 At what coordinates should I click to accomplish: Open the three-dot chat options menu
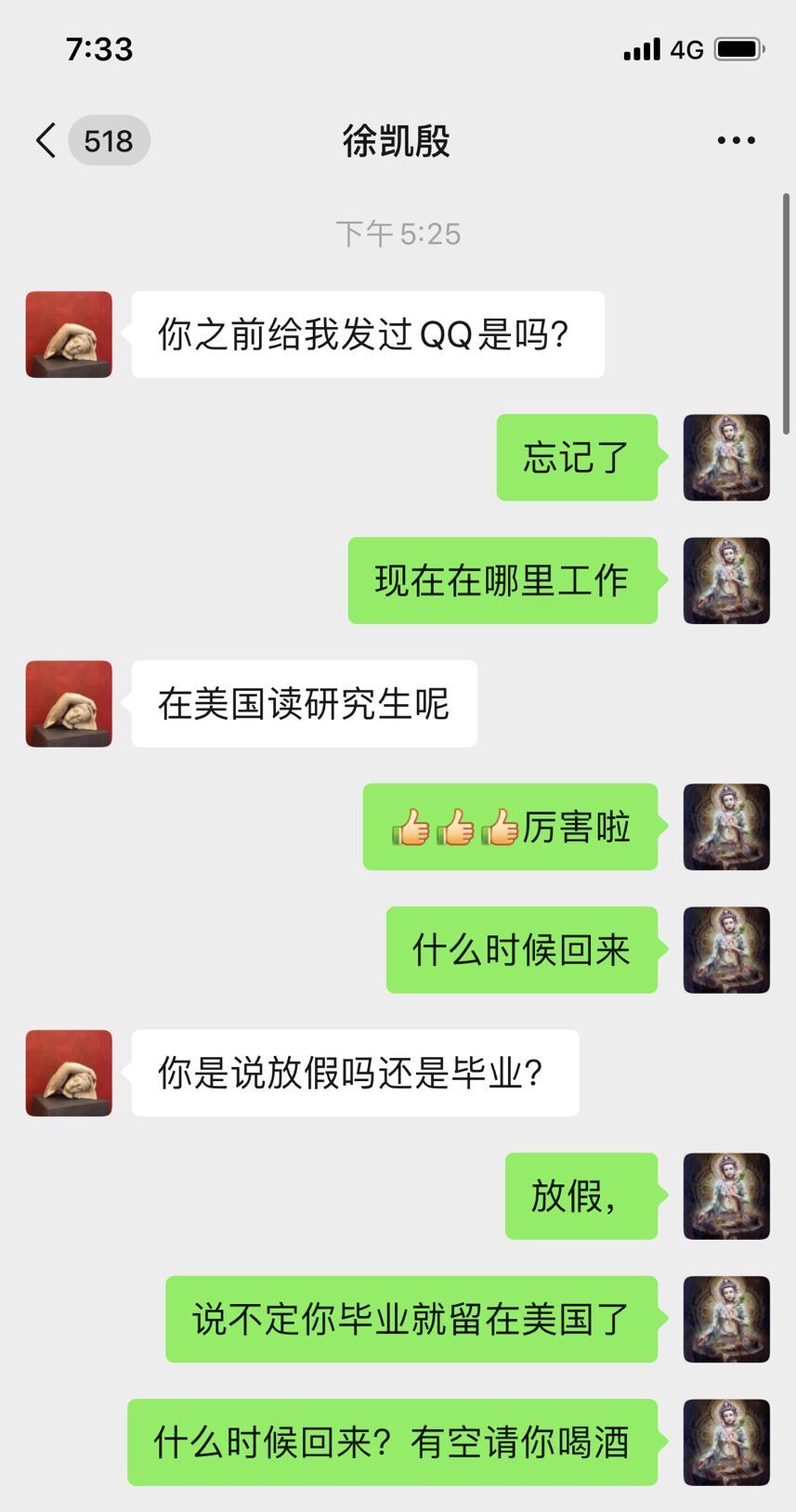click(736, 141)
